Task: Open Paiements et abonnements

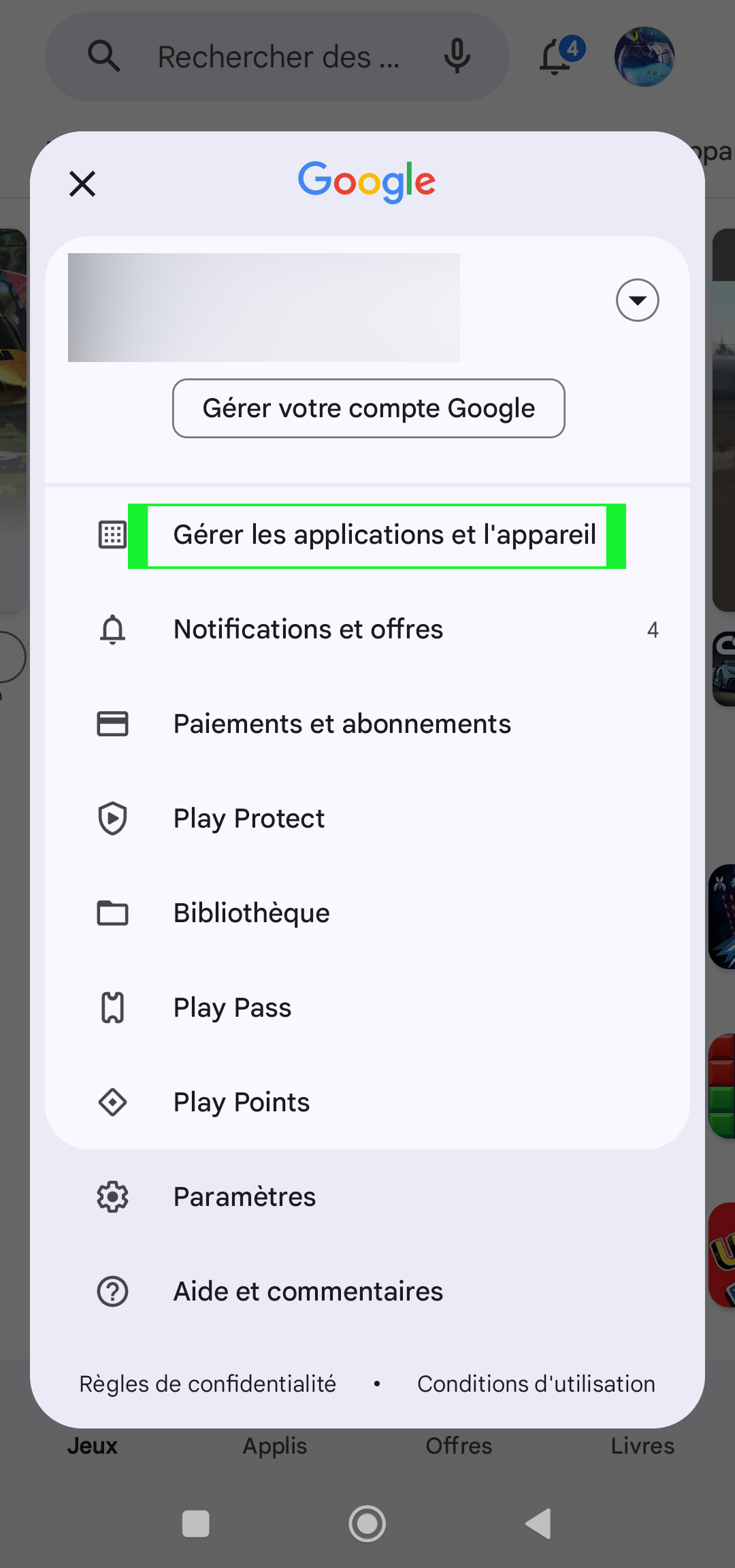Action: (367, 724)
